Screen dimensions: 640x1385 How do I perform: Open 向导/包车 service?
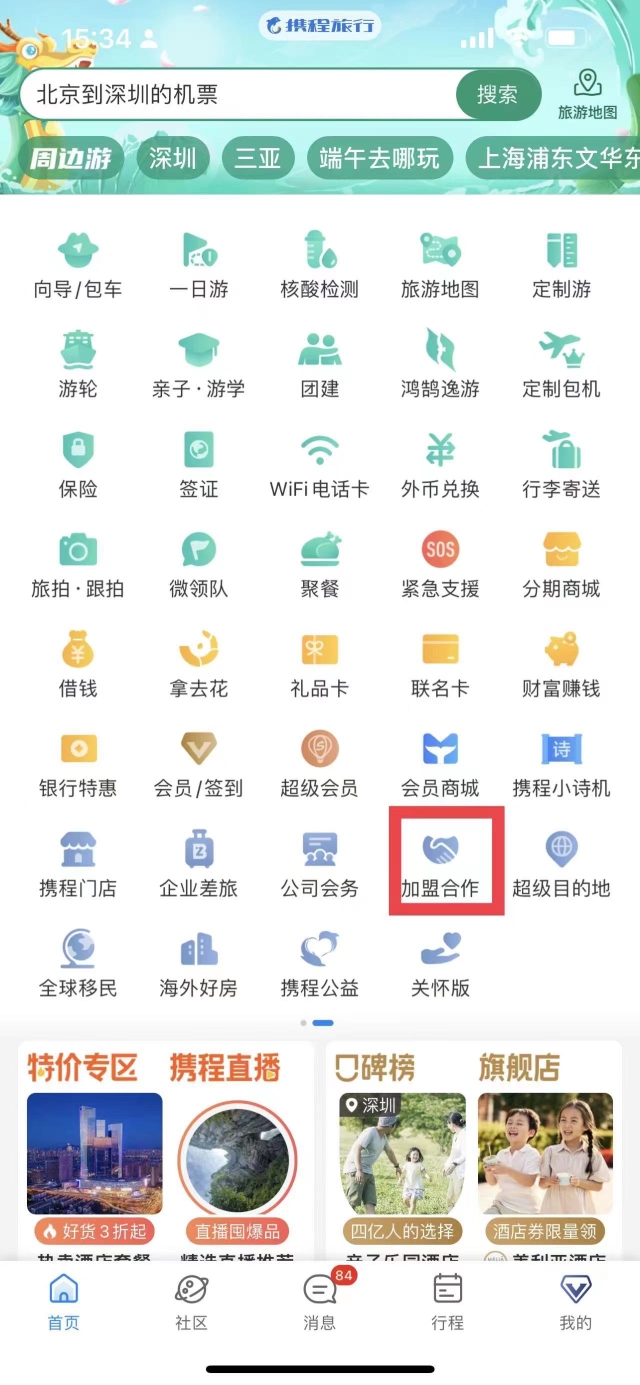pyautogui.click(x=78, y=265)
